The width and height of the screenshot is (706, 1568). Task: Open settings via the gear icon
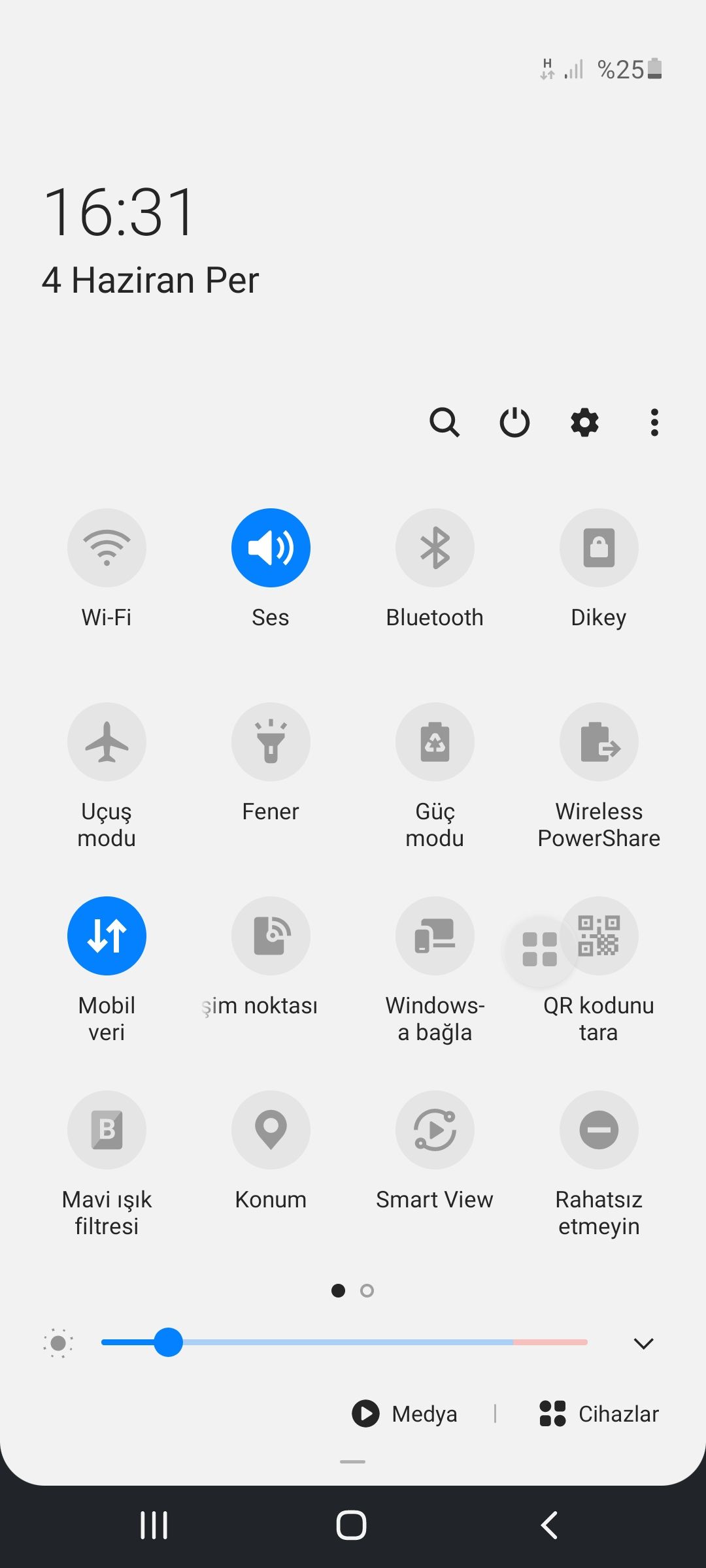tap(584, 422)
